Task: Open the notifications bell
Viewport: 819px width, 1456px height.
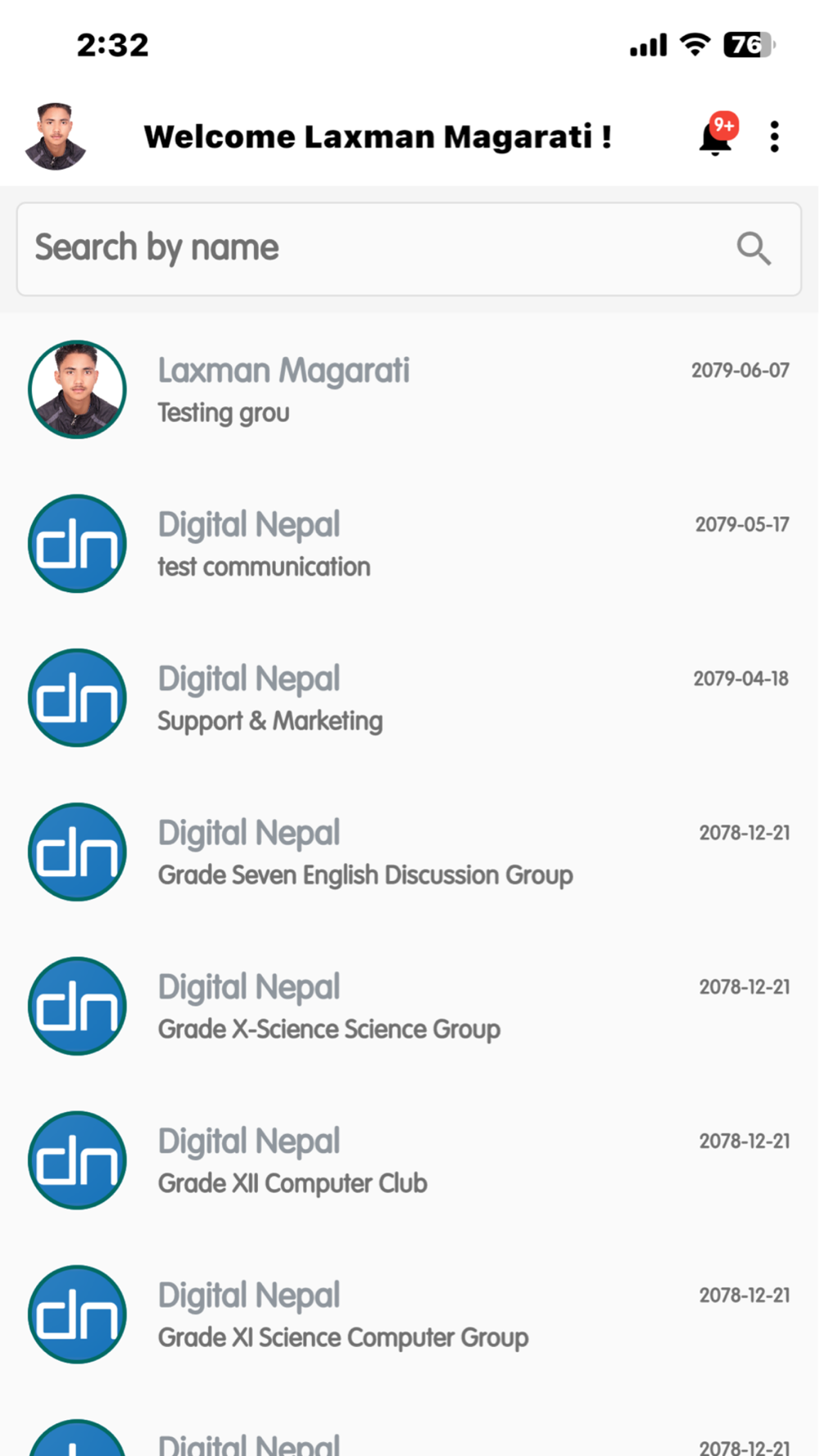Action: (717, 135)
